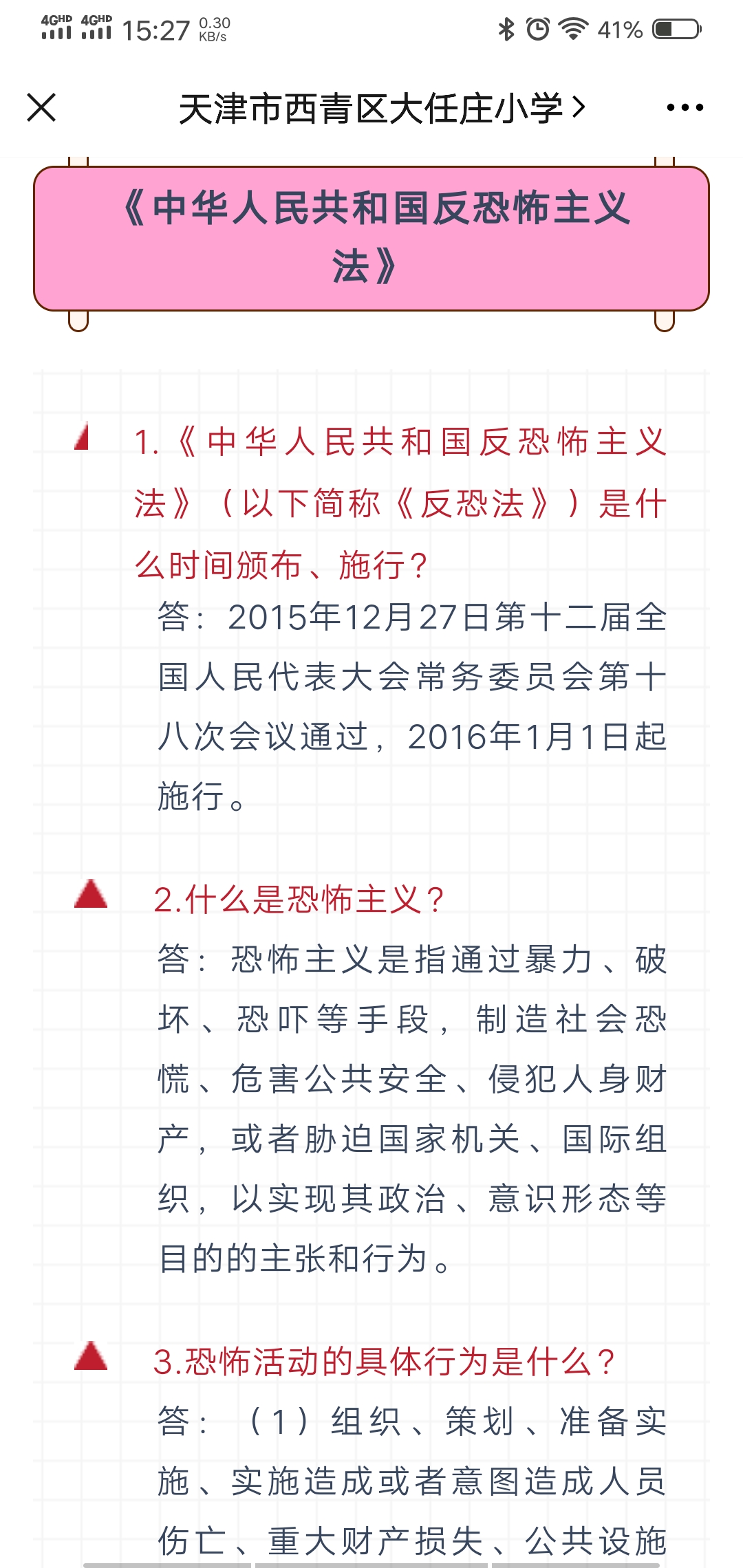Open 天津市西青区大任庄小学 account page
The height and width of the screenshot is (1568, 743).
click(382, 108)
